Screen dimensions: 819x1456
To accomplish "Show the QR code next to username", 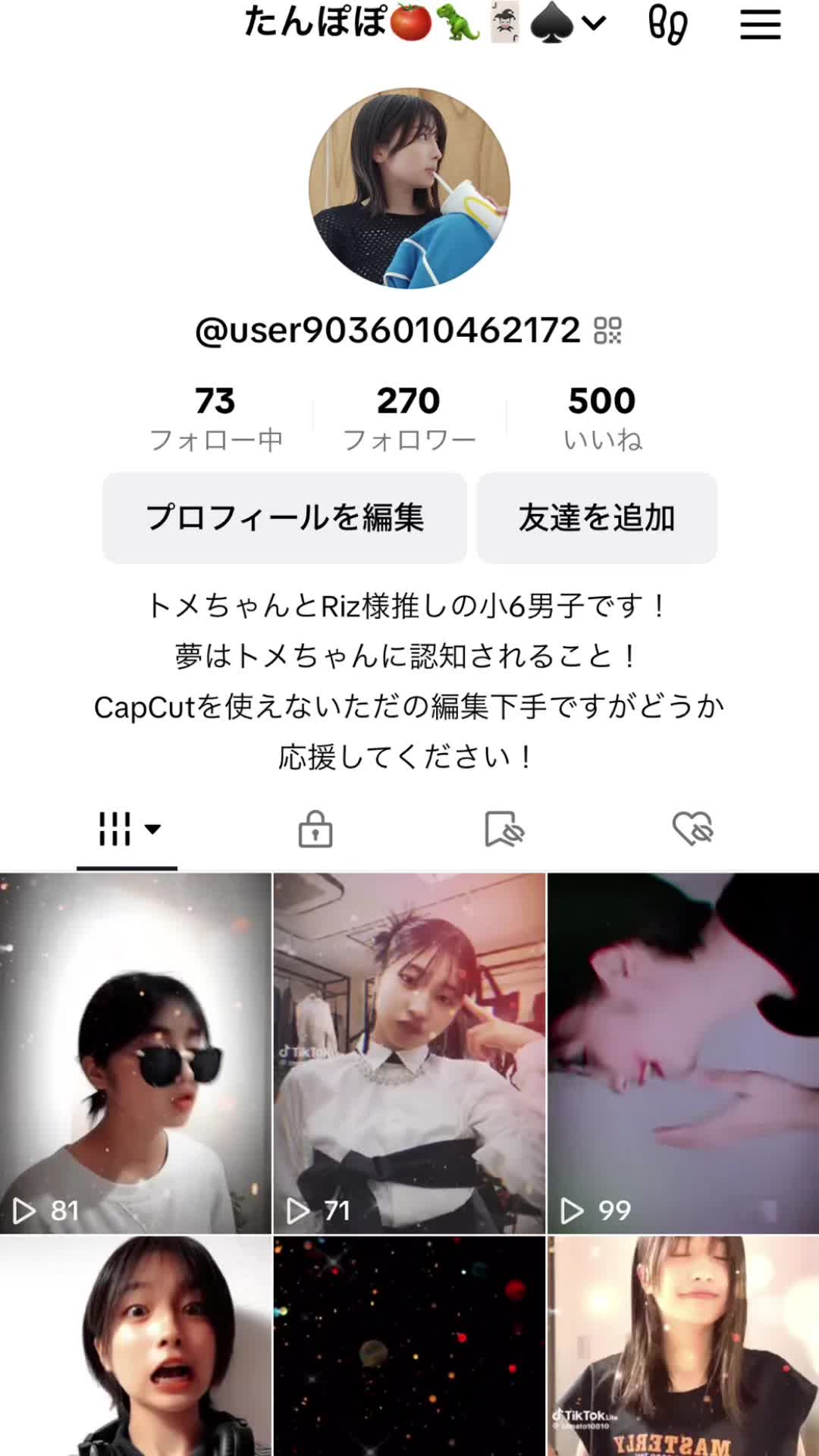I will (607, 331).
